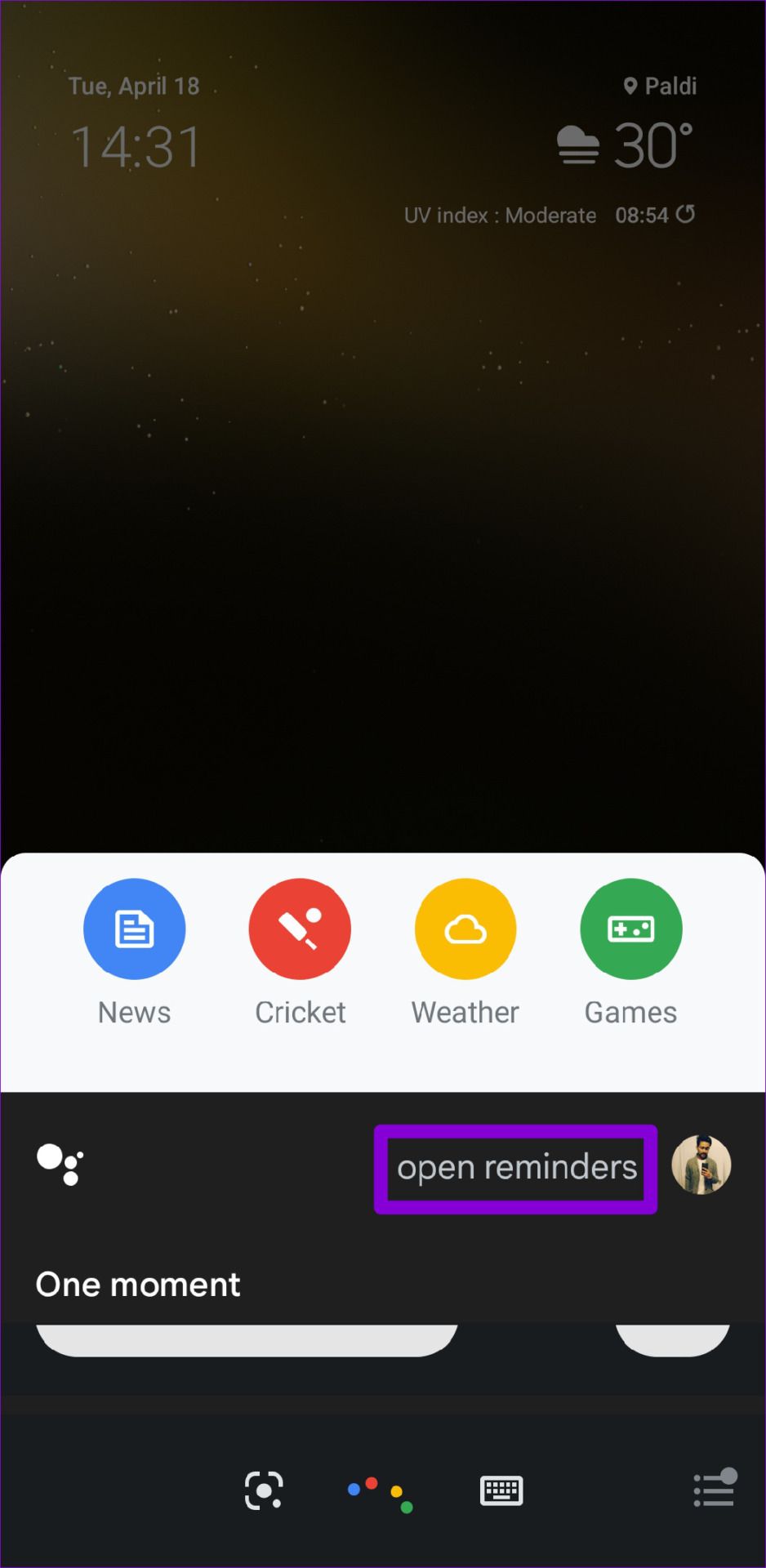Open the Assistant updates snapshot icon

pyautogui.click(x=715, y=1489)
